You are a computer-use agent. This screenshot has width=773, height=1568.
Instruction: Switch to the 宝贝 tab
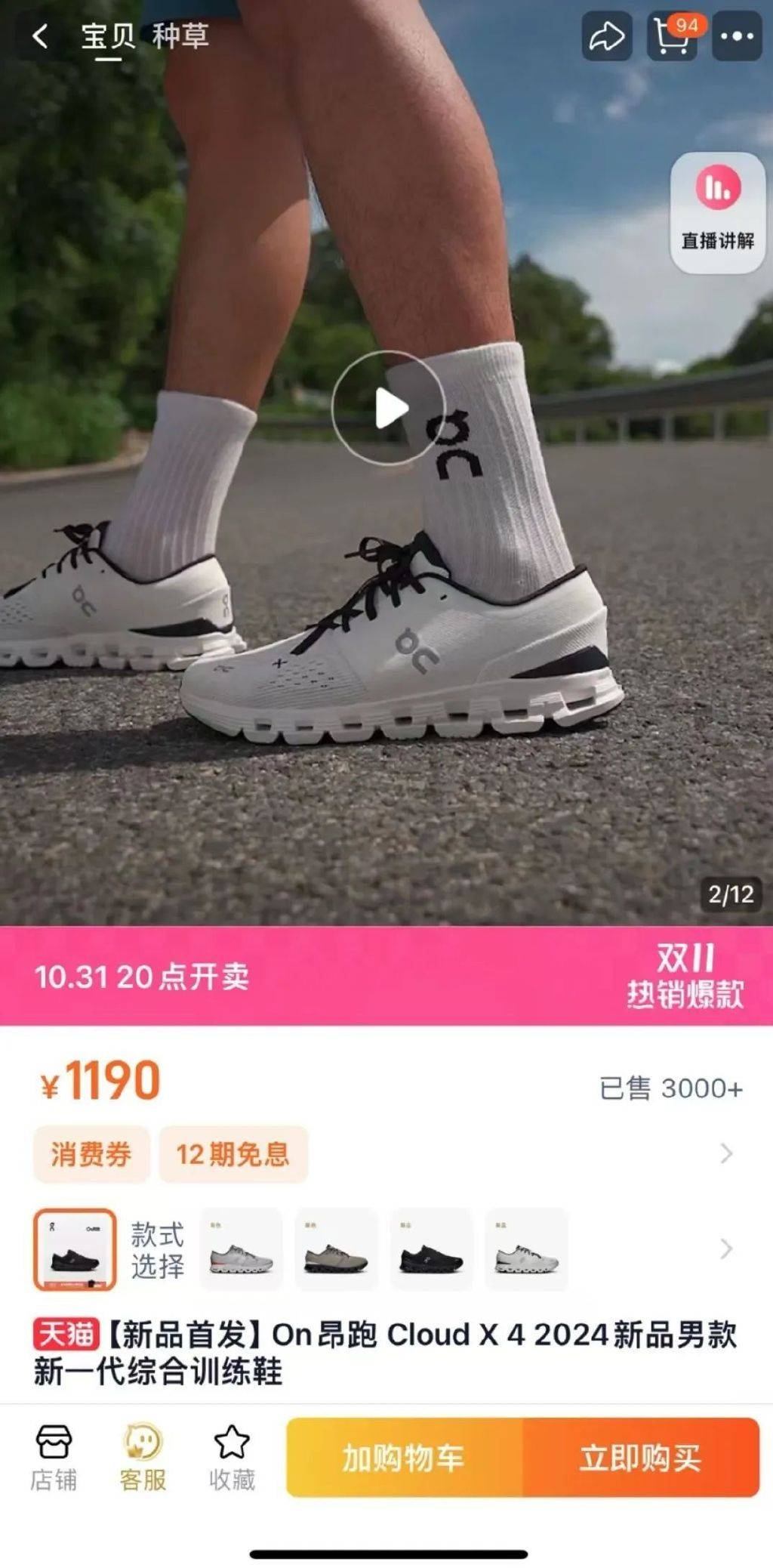pos(107,36)
